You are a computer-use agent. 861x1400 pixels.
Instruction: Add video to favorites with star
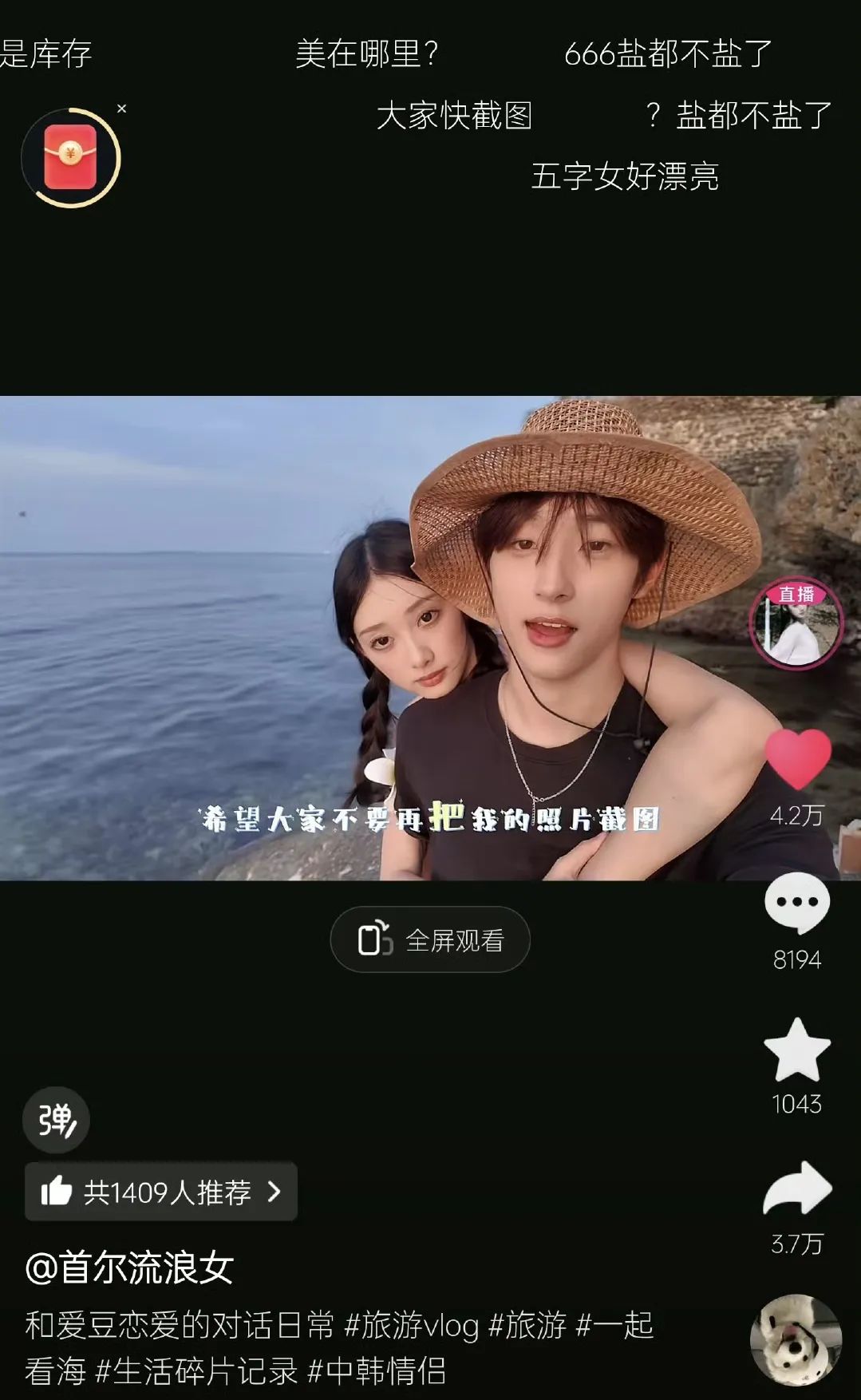pyautogui.click(x=796, y=1050)
